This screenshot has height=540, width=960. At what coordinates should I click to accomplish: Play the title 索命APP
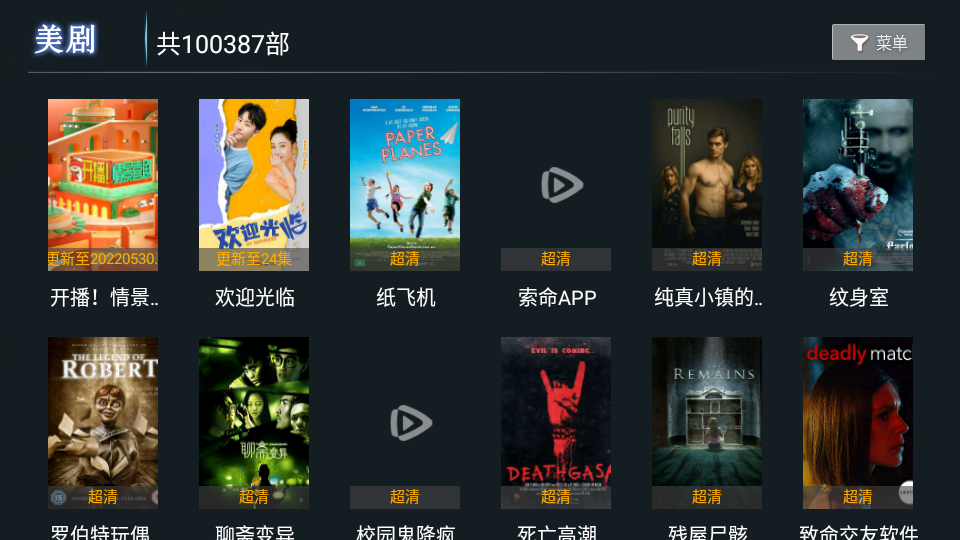tap(556, 185)
